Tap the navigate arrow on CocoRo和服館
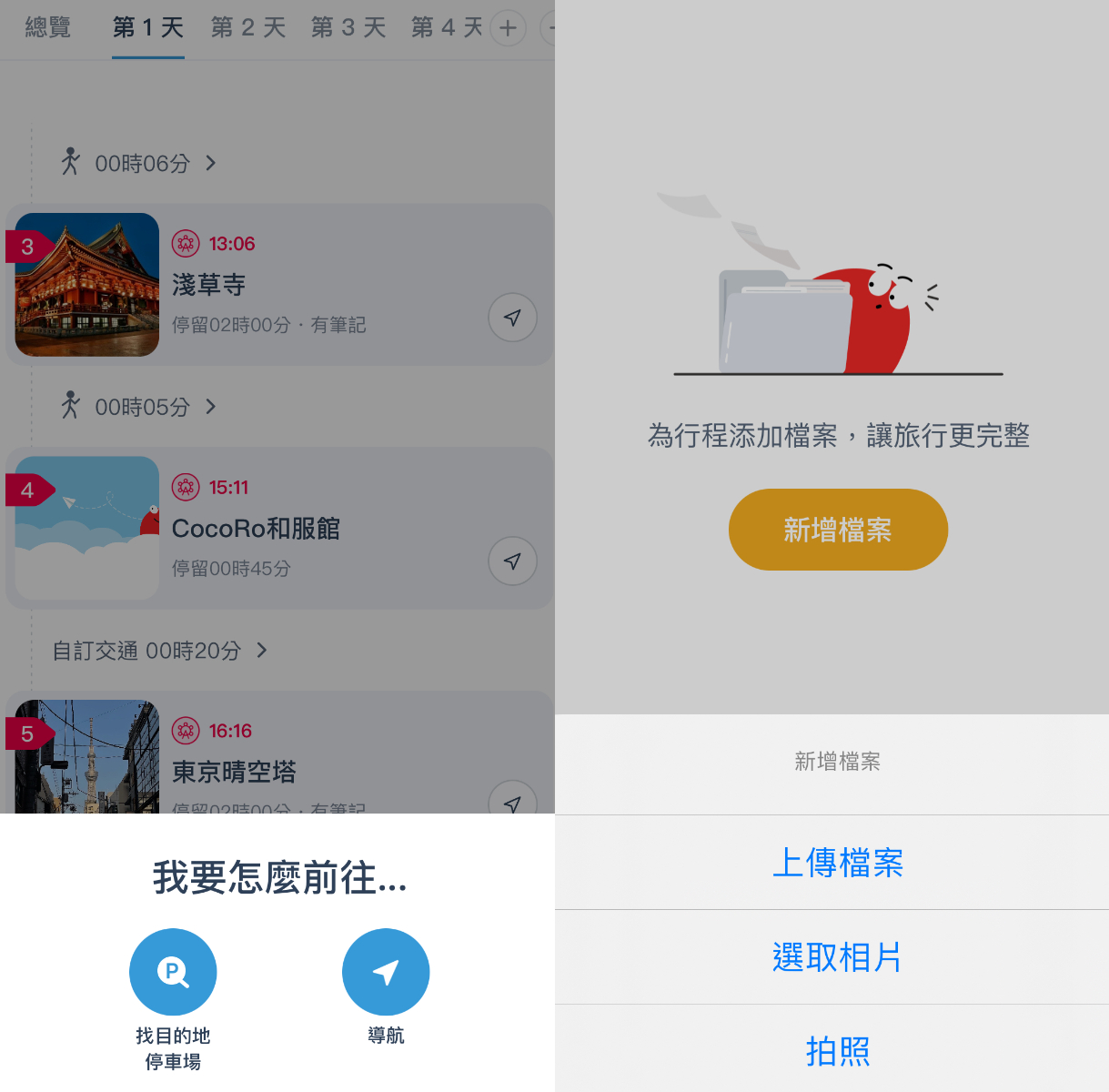 click(513, 561)
